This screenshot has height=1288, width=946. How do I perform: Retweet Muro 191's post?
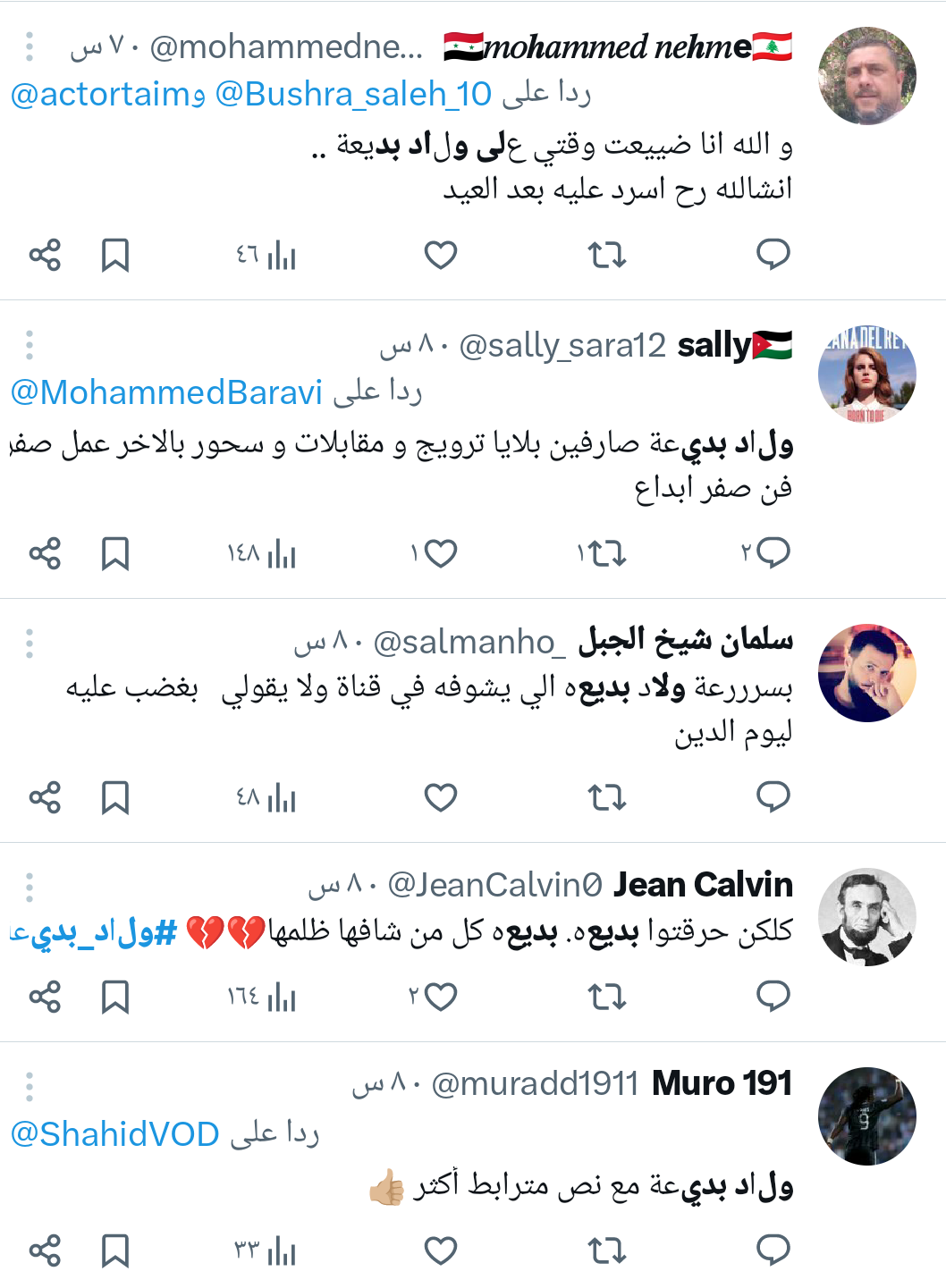point(606,1250)
